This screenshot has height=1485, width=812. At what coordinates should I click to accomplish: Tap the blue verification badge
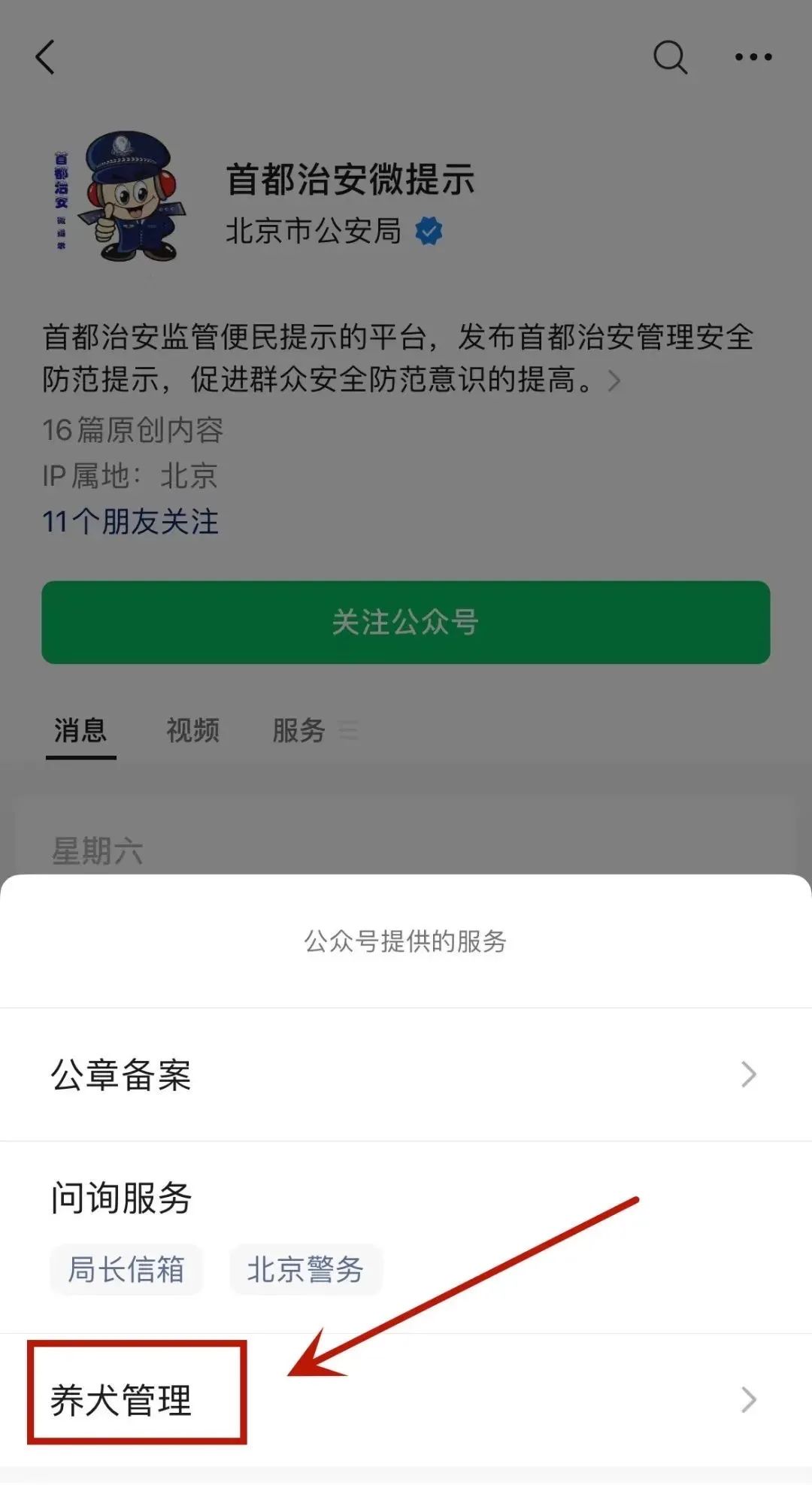pos(430,232)
